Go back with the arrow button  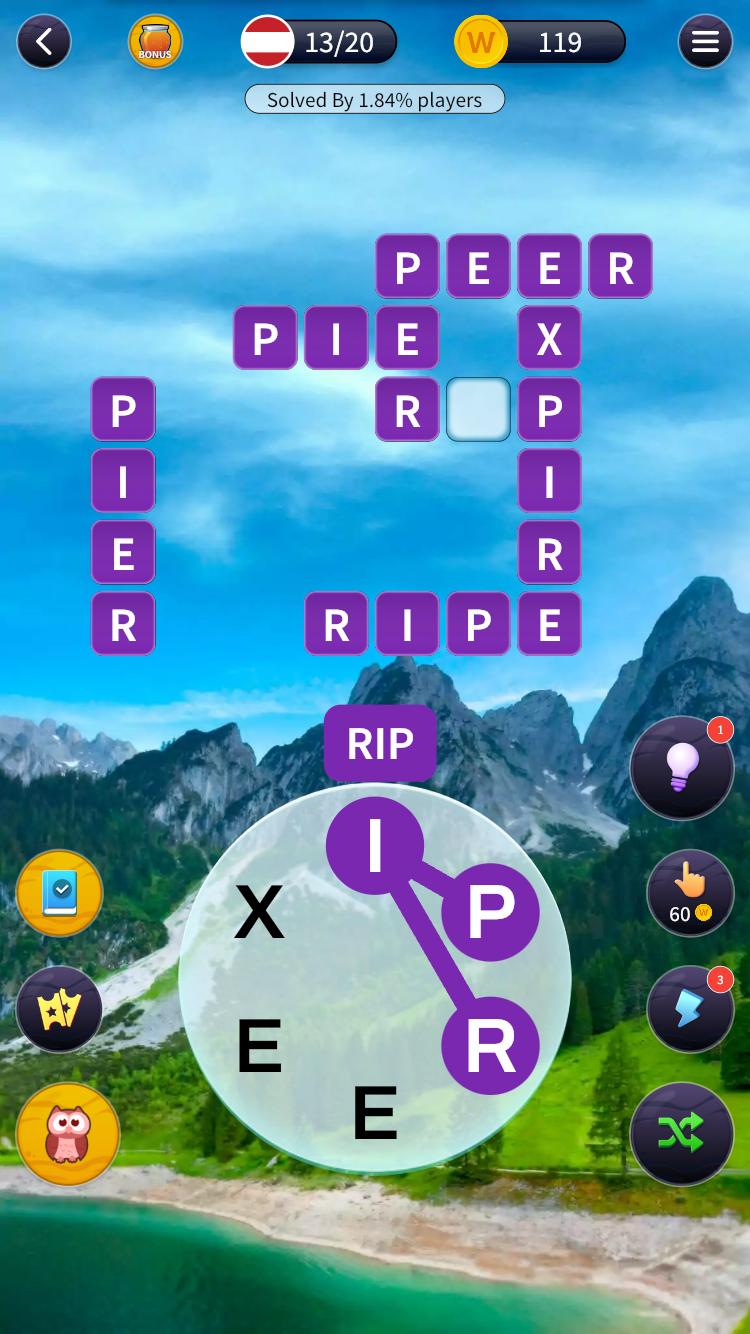pyautogui.click(x=44, y=42)
